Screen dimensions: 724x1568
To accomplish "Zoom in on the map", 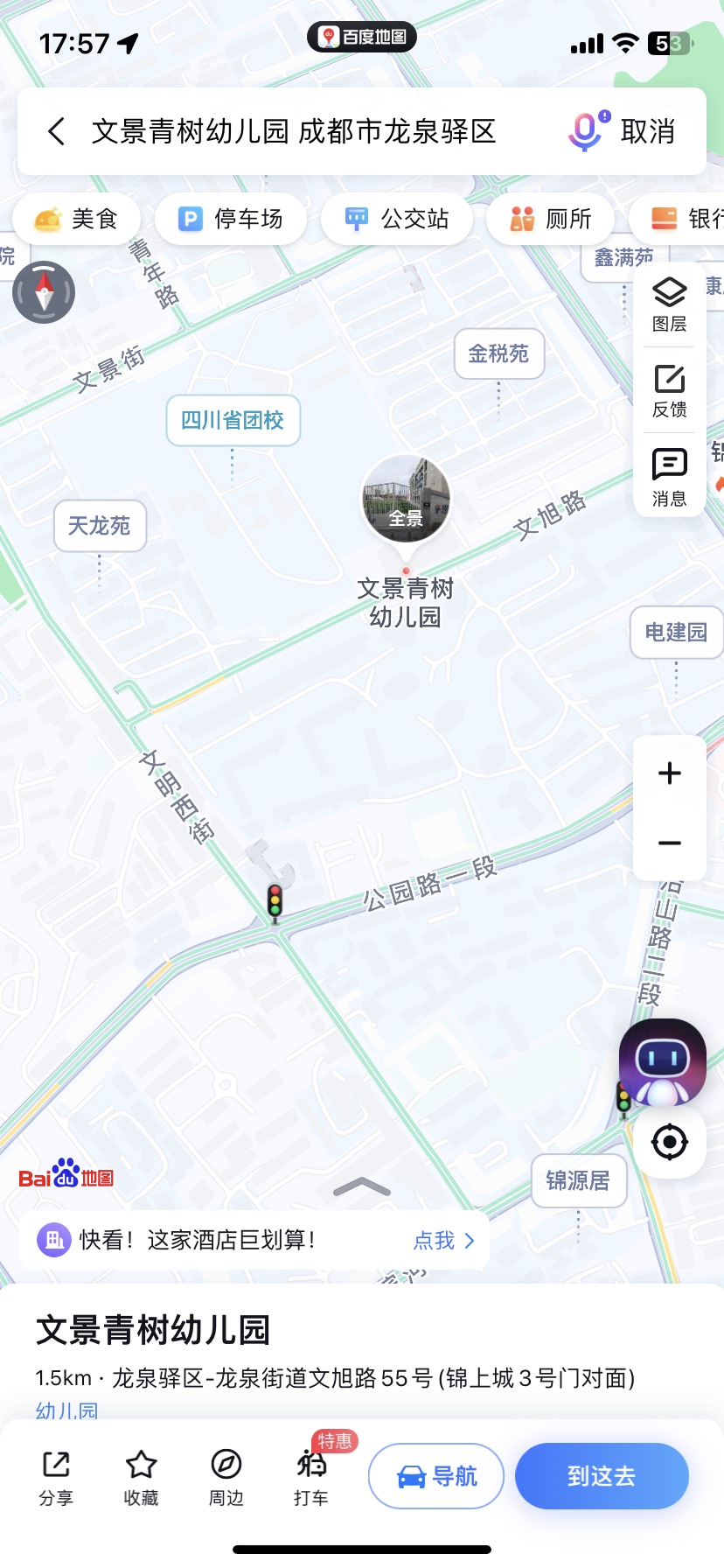I will click(x=670, y=773).
